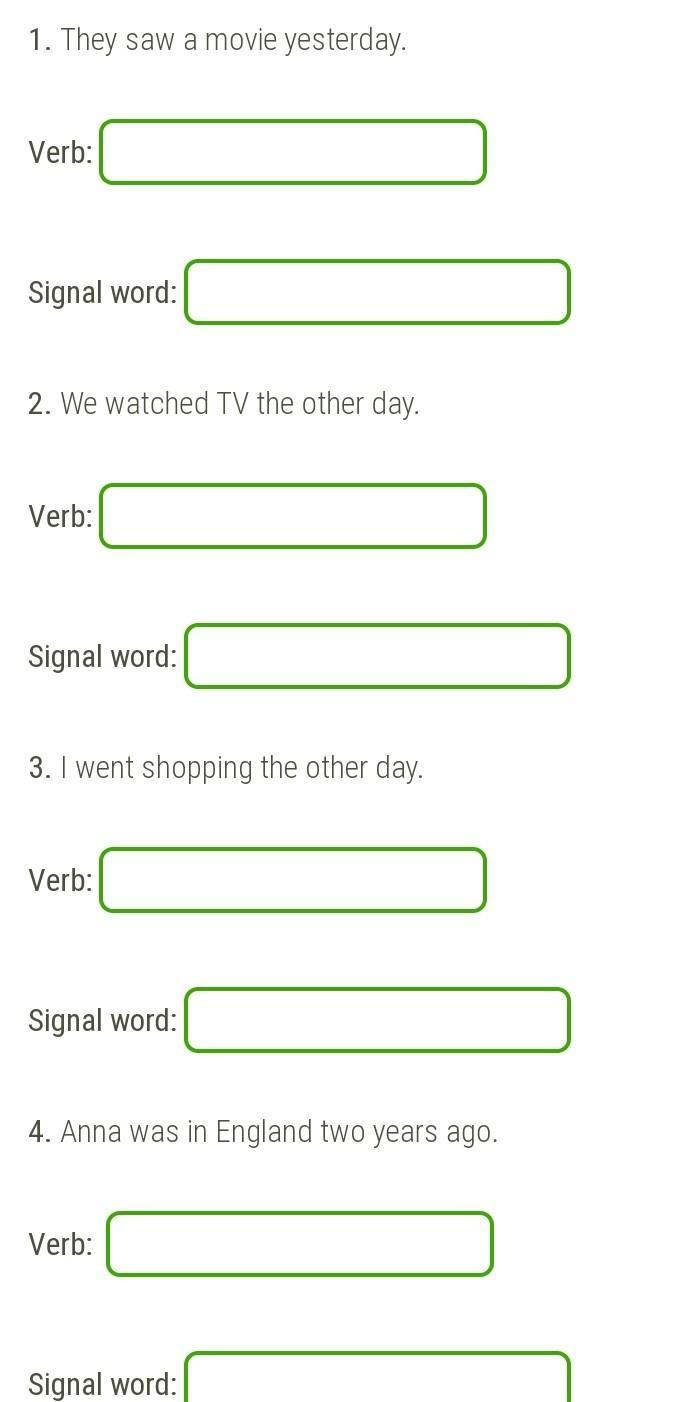Tap the Verb box for "We watched TV"
Viewport: 684px width, 1402px height.
point(293,516)
